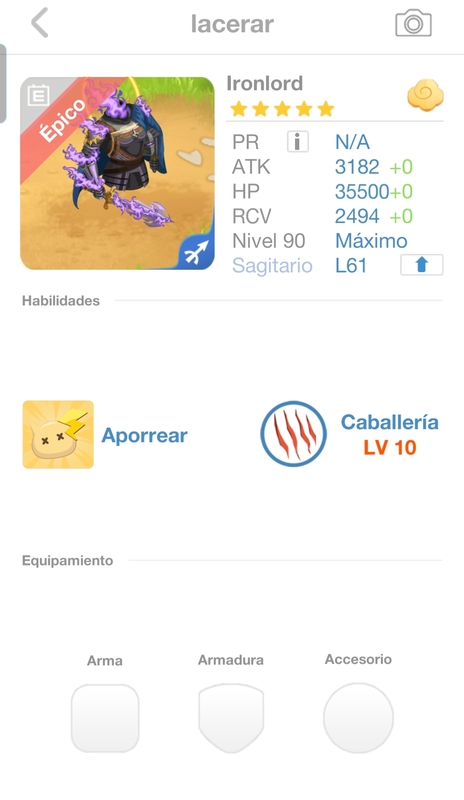Open the PR info button

298,142
